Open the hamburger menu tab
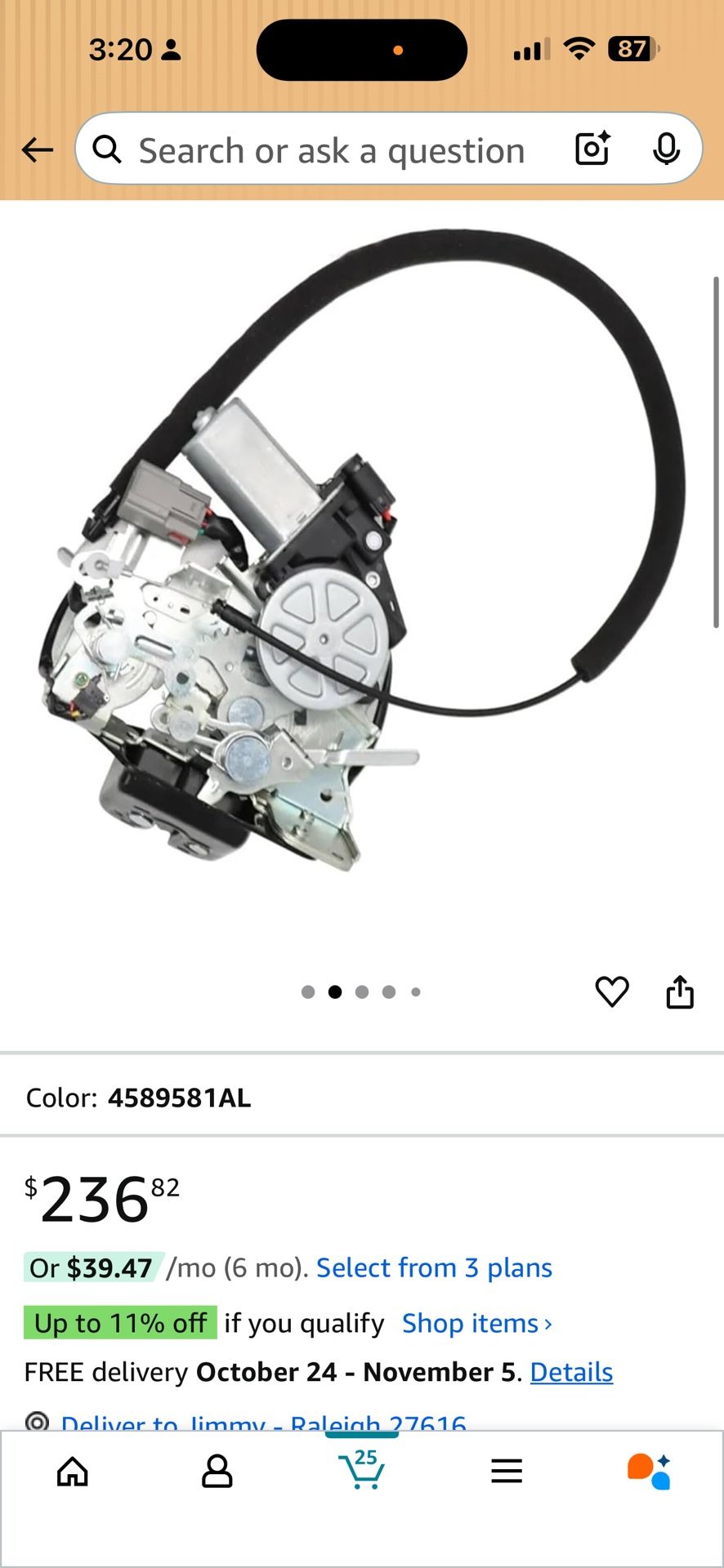The width and height of the screenshot is (724, 1568). point(507,1472)
